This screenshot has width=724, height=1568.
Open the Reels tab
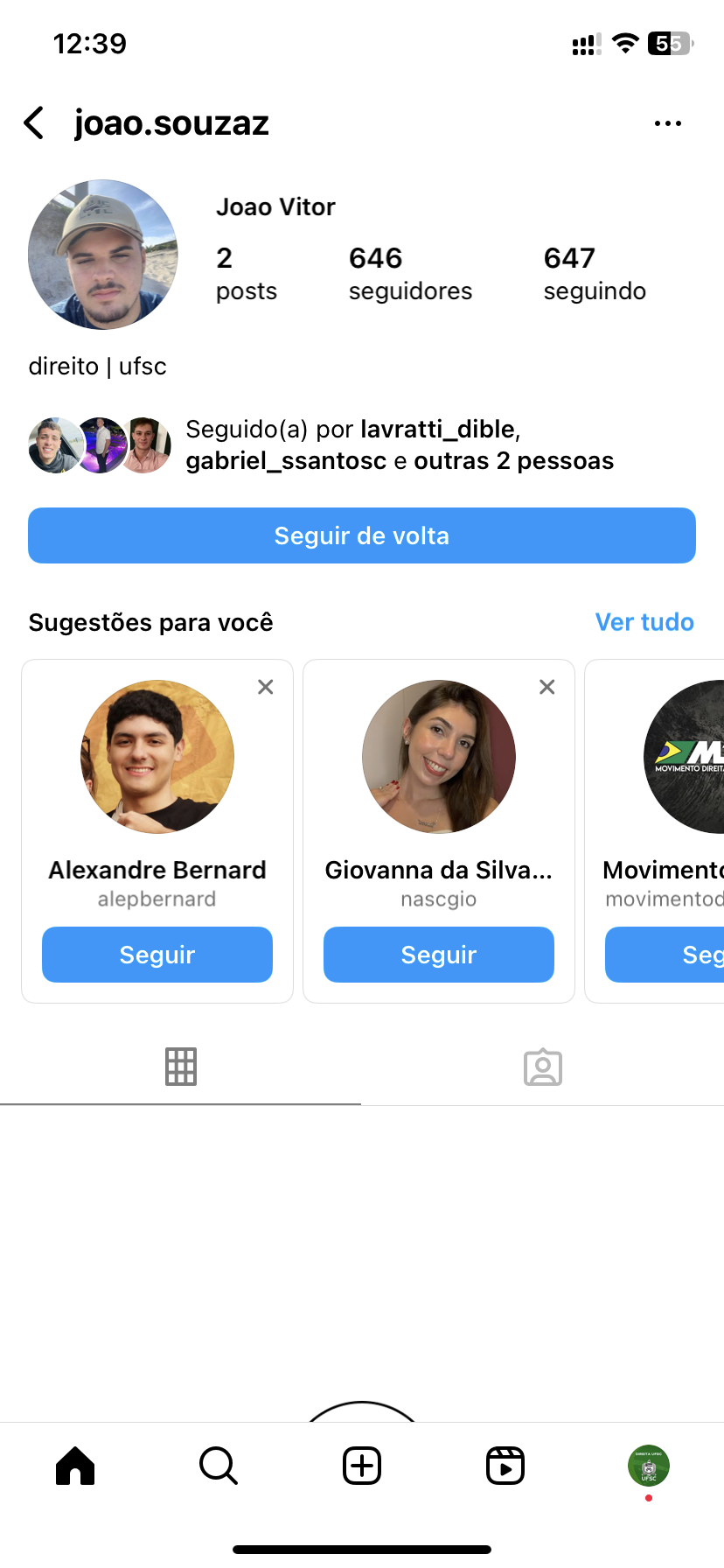[505, 1466]
